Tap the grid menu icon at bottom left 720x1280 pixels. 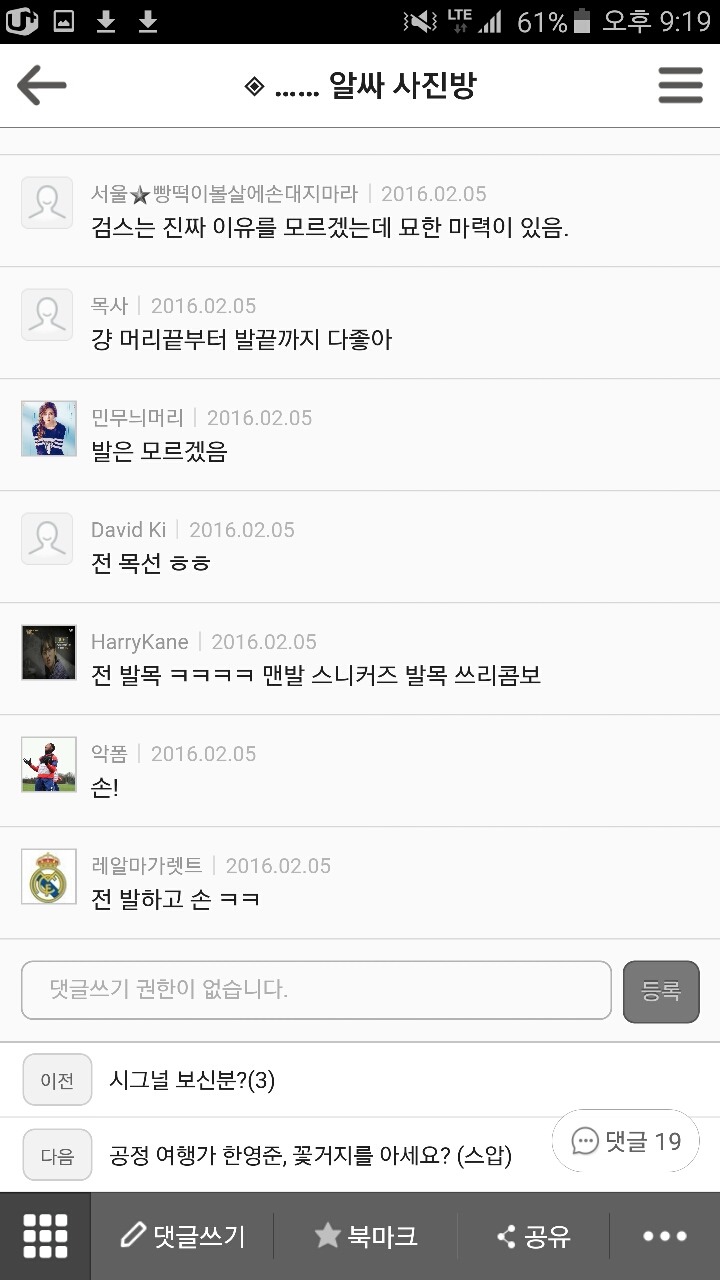45,1236
